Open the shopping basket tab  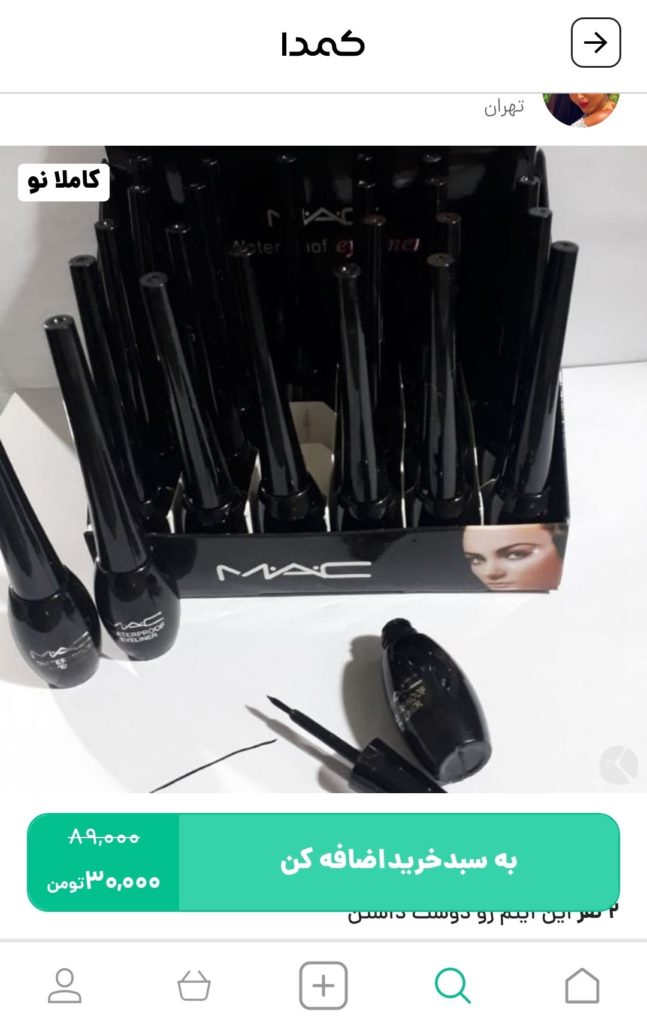pos(194,986)
